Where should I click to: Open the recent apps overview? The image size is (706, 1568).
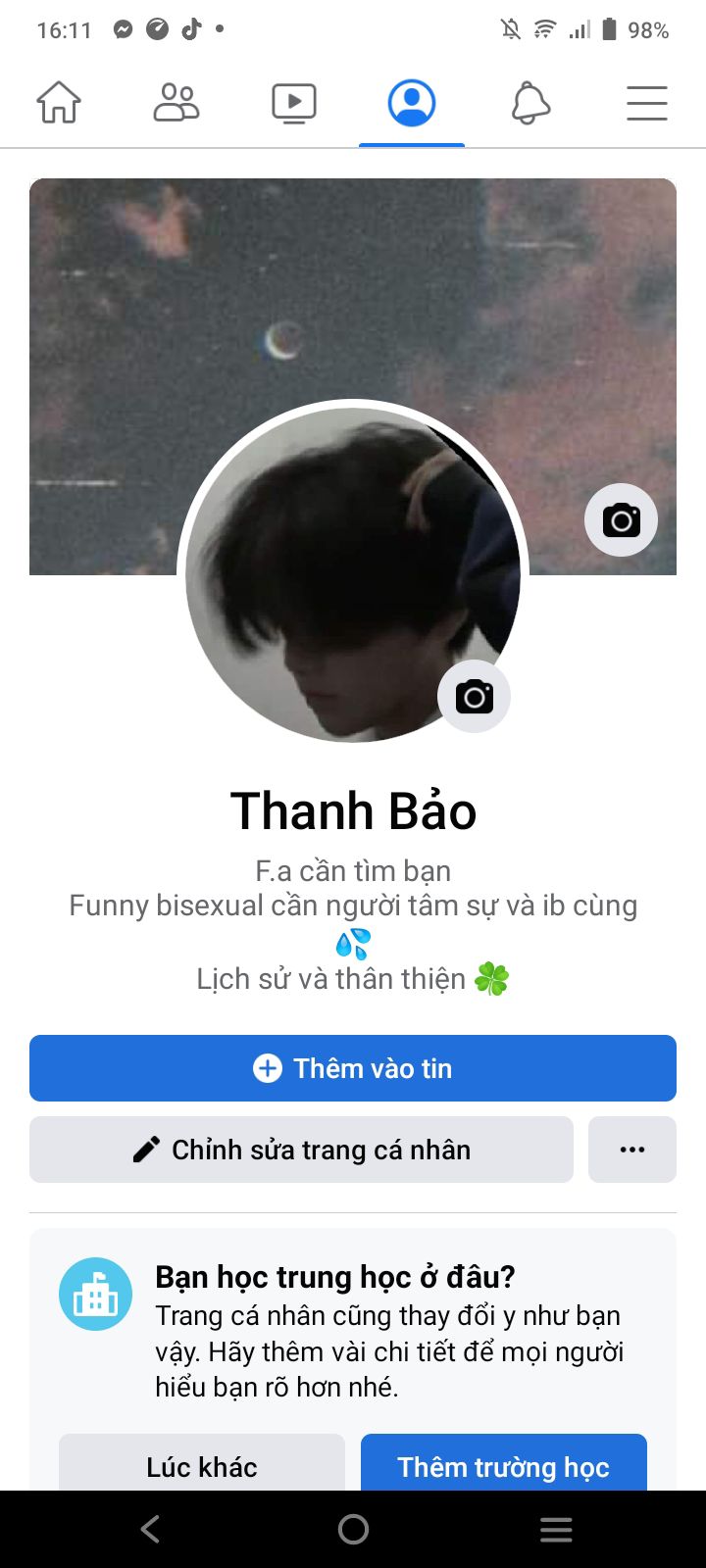pos(556,1529)
